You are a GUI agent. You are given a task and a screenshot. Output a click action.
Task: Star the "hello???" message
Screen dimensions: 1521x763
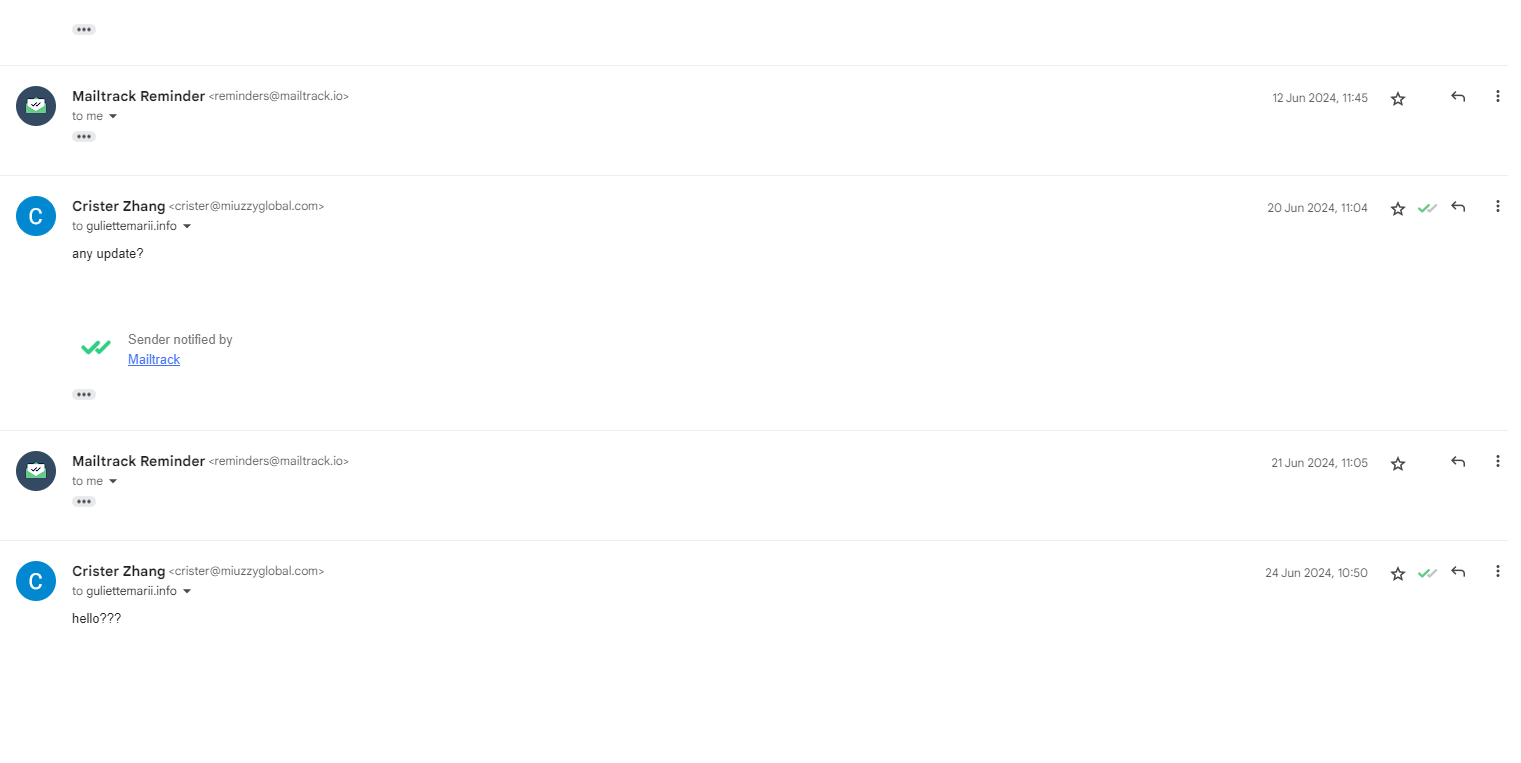[x=1398, y=573]
